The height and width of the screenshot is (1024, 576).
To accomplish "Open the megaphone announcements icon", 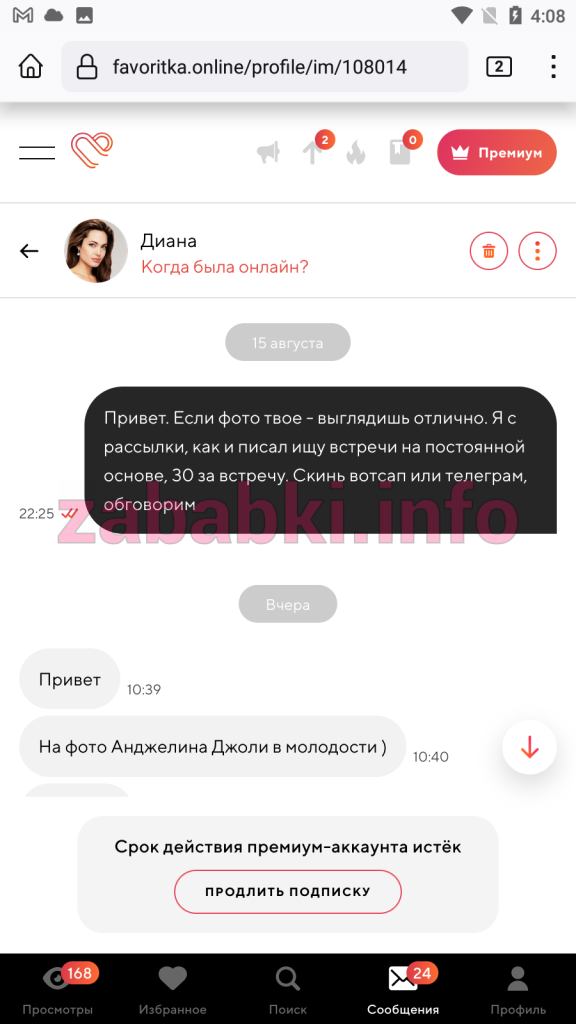I will pyautogui.click(x=268, y=153).
